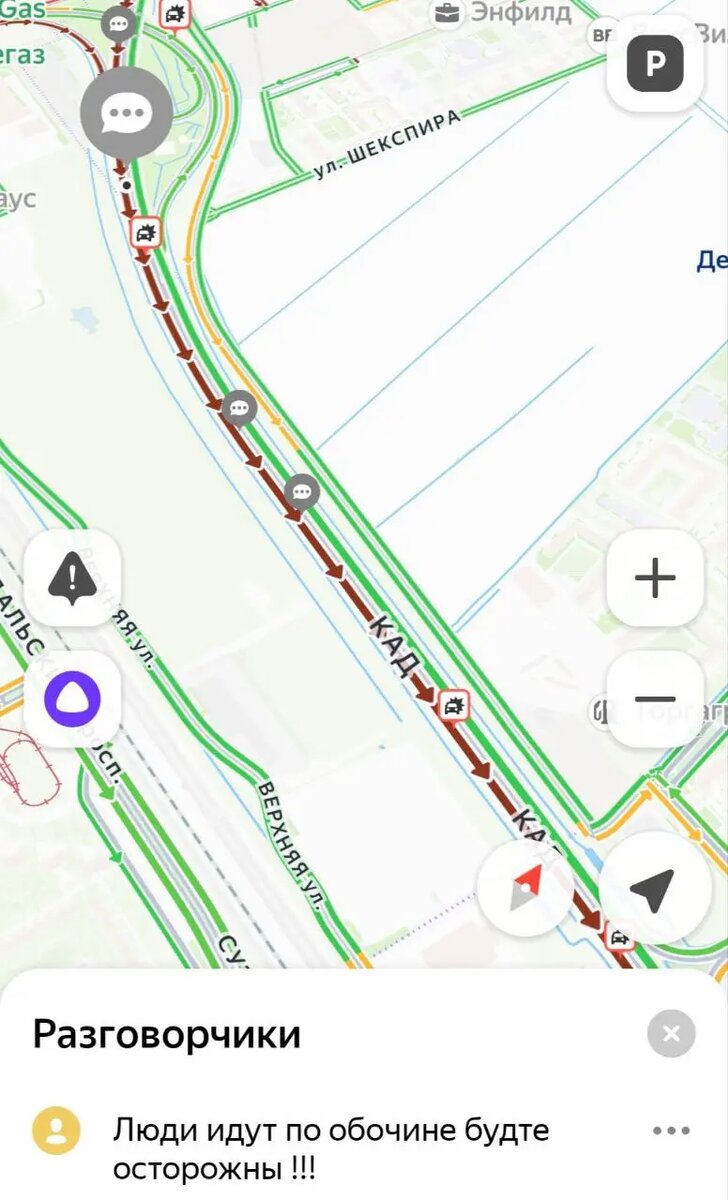Open options for the roadside comment

click(671, 1131)
